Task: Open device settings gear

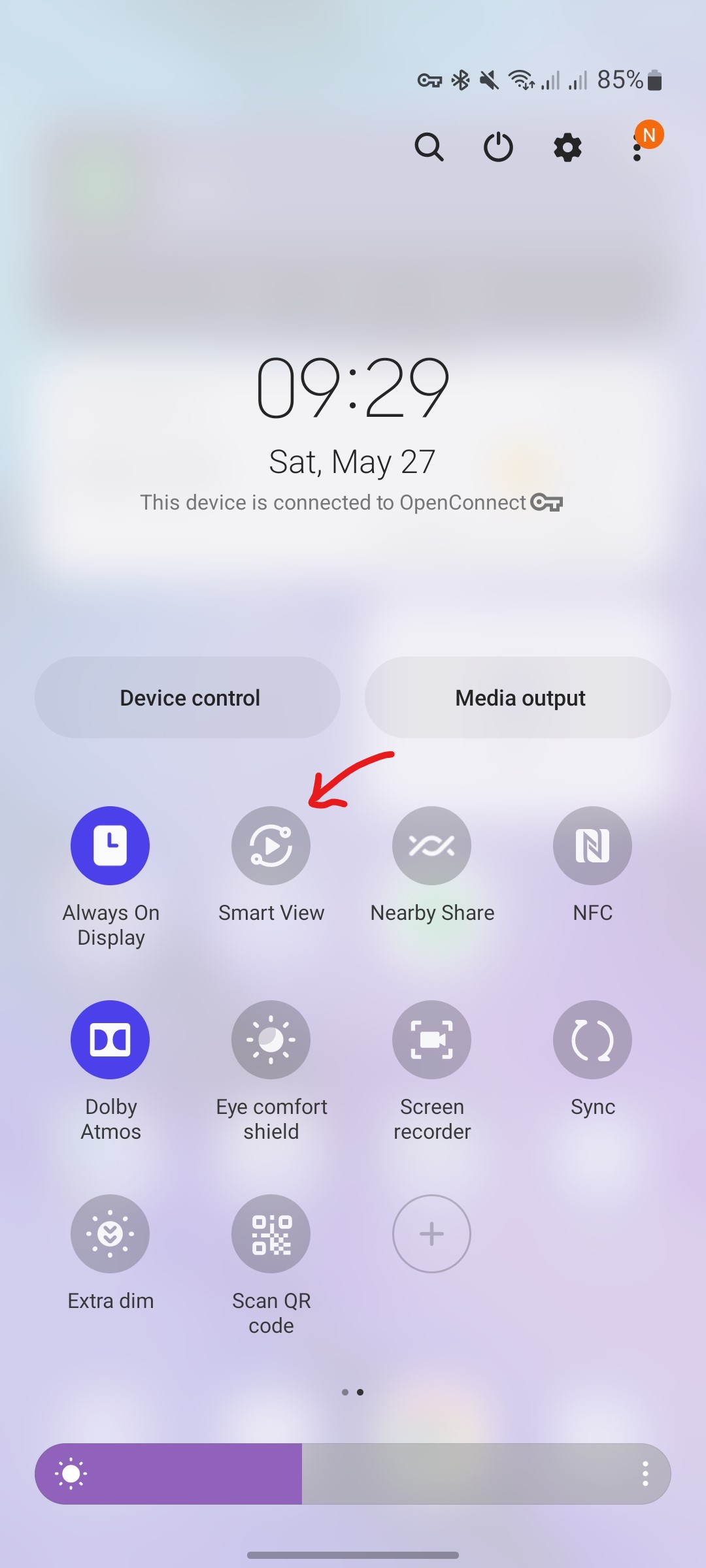Action: pos(567,147)
